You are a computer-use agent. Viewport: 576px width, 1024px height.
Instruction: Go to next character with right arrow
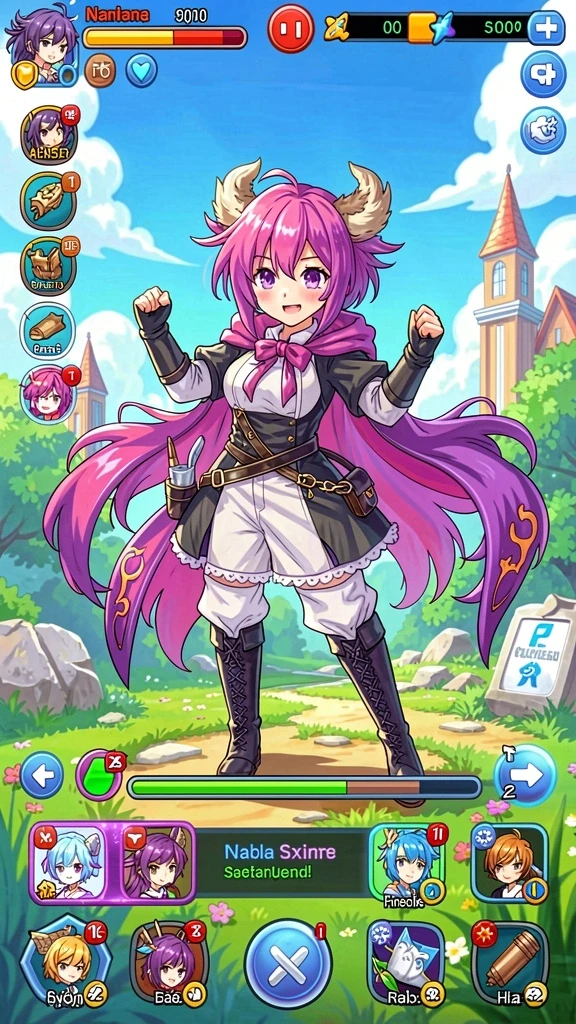[x=525, y=775]
